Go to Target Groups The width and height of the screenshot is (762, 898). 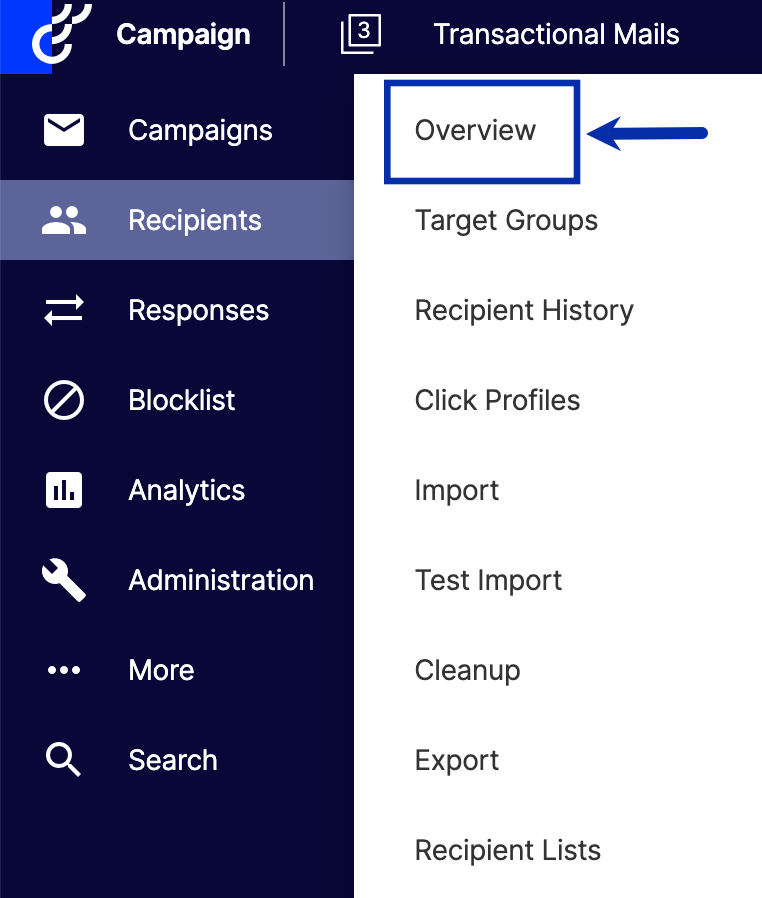[x=506, y=220]
